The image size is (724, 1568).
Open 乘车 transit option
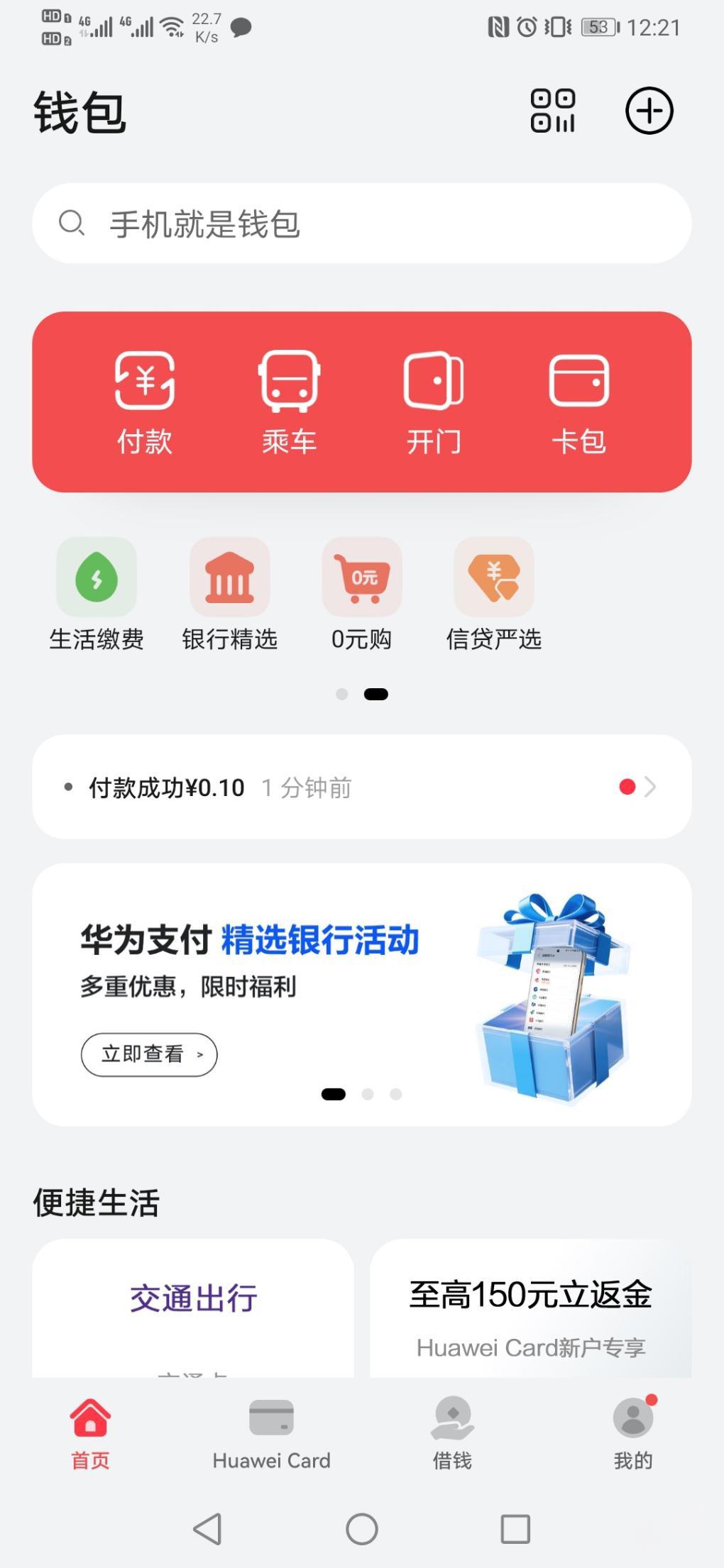click(x=289, y=402)
